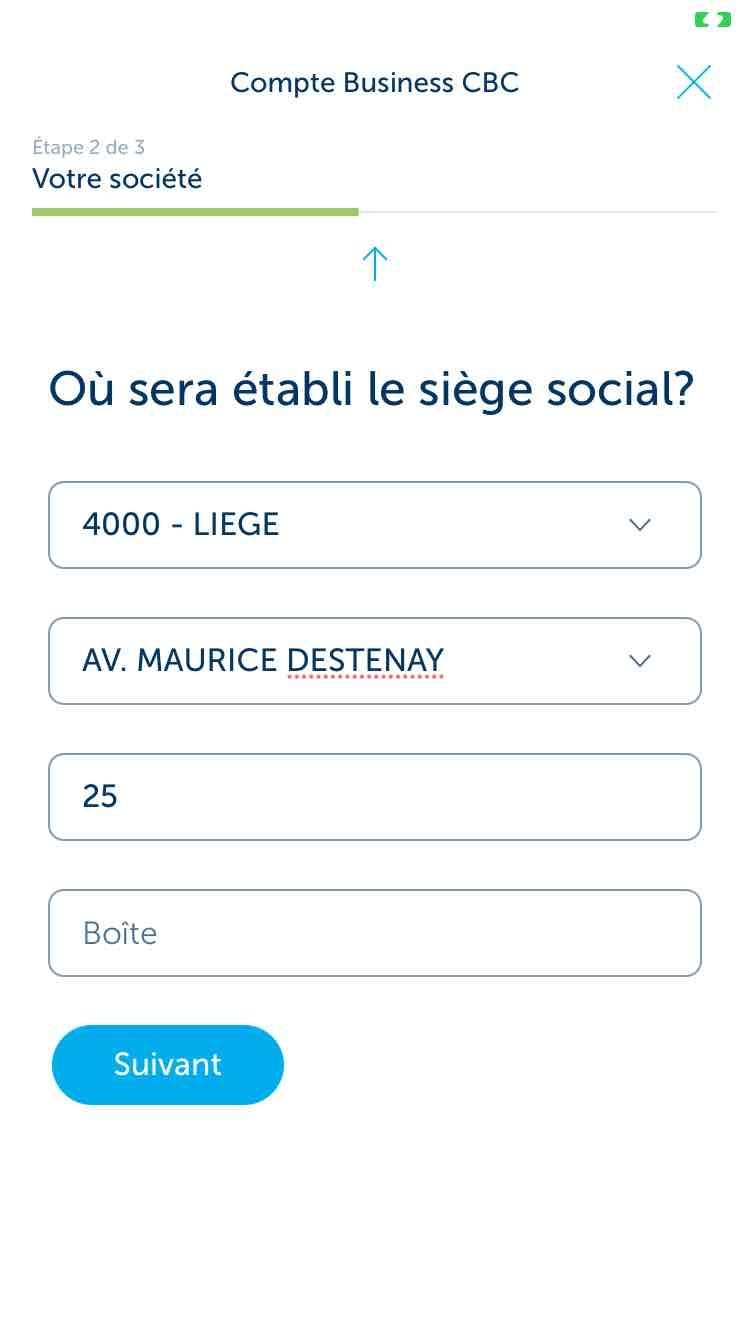Go back up using the arrow icon
Image resolution: width=750 pixels, height=1334 pixels.
[x=374, y=264]
